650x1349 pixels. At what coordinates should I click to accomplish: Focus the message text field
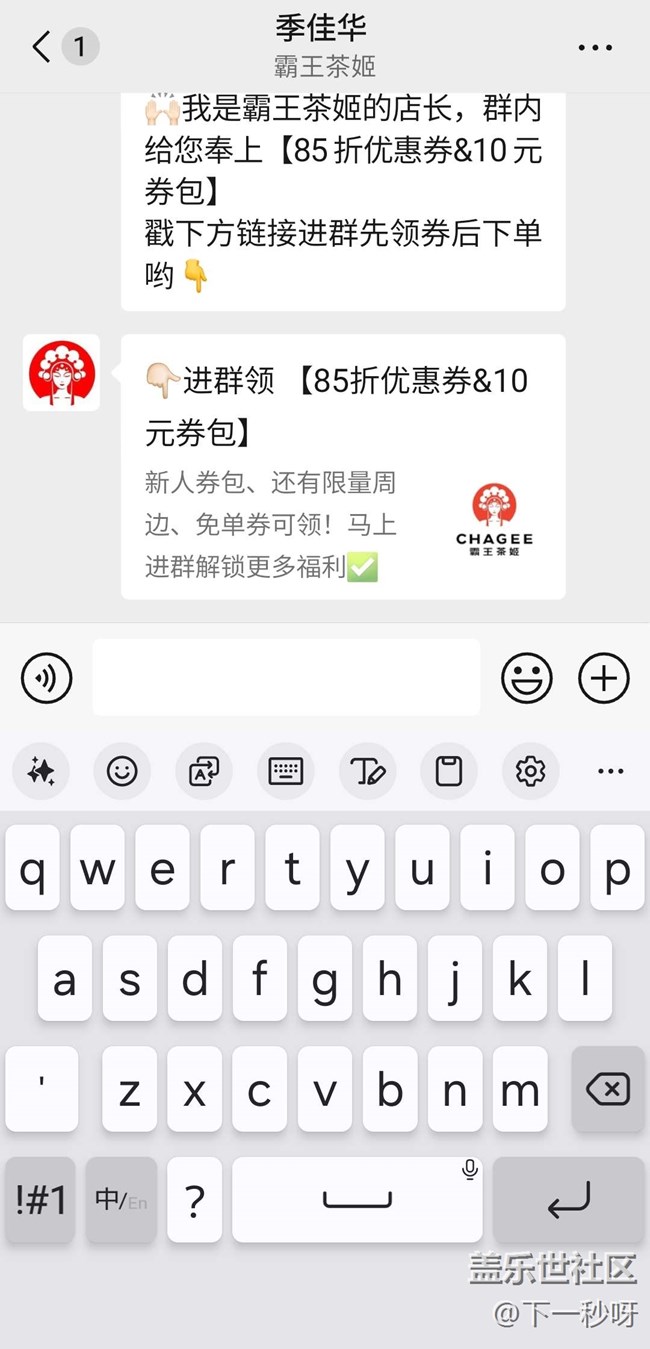tap(286, 678)
